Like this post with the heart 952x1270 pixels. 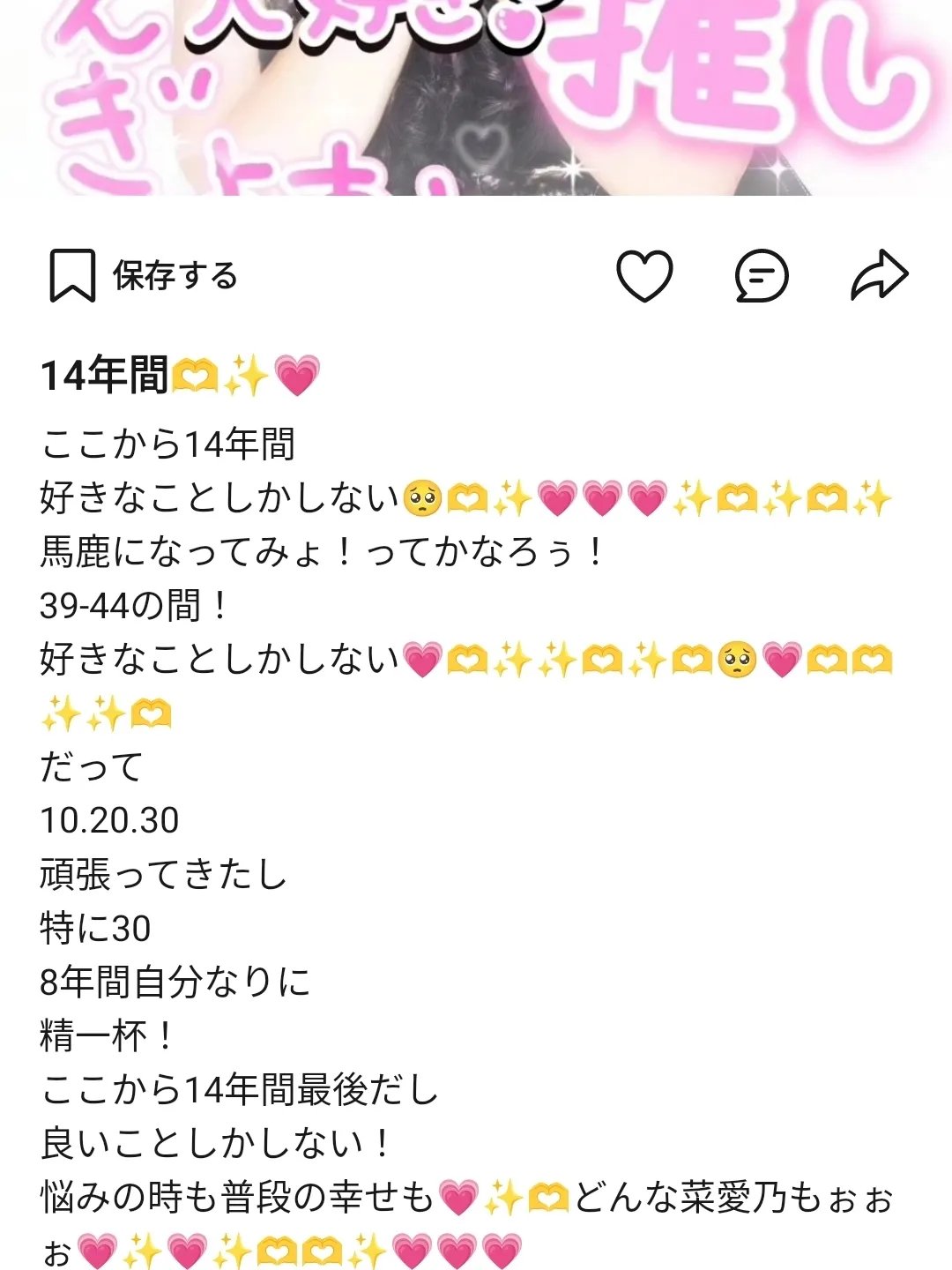coord(644,276)
